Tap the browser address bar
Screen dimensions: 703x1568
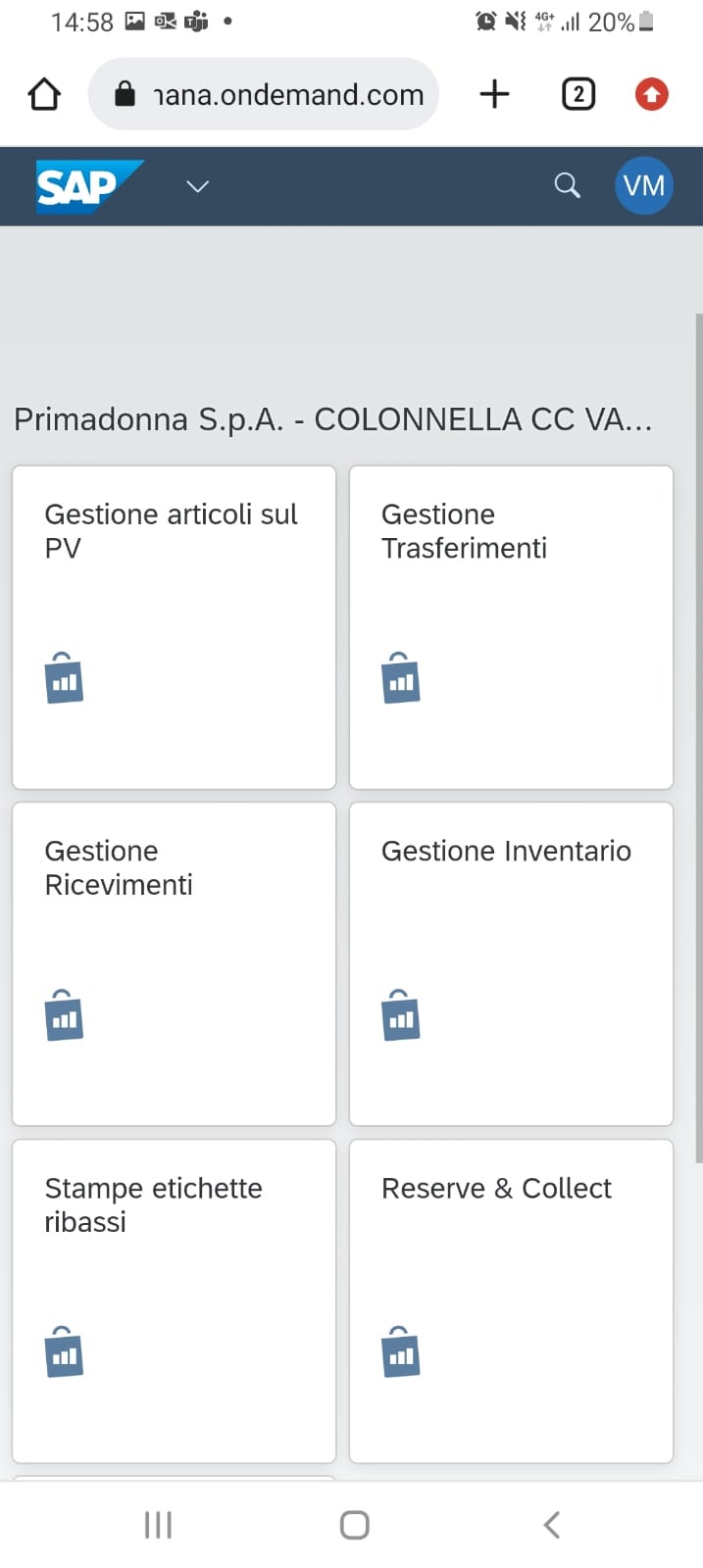pyautogui.click(x=264, y=94)
